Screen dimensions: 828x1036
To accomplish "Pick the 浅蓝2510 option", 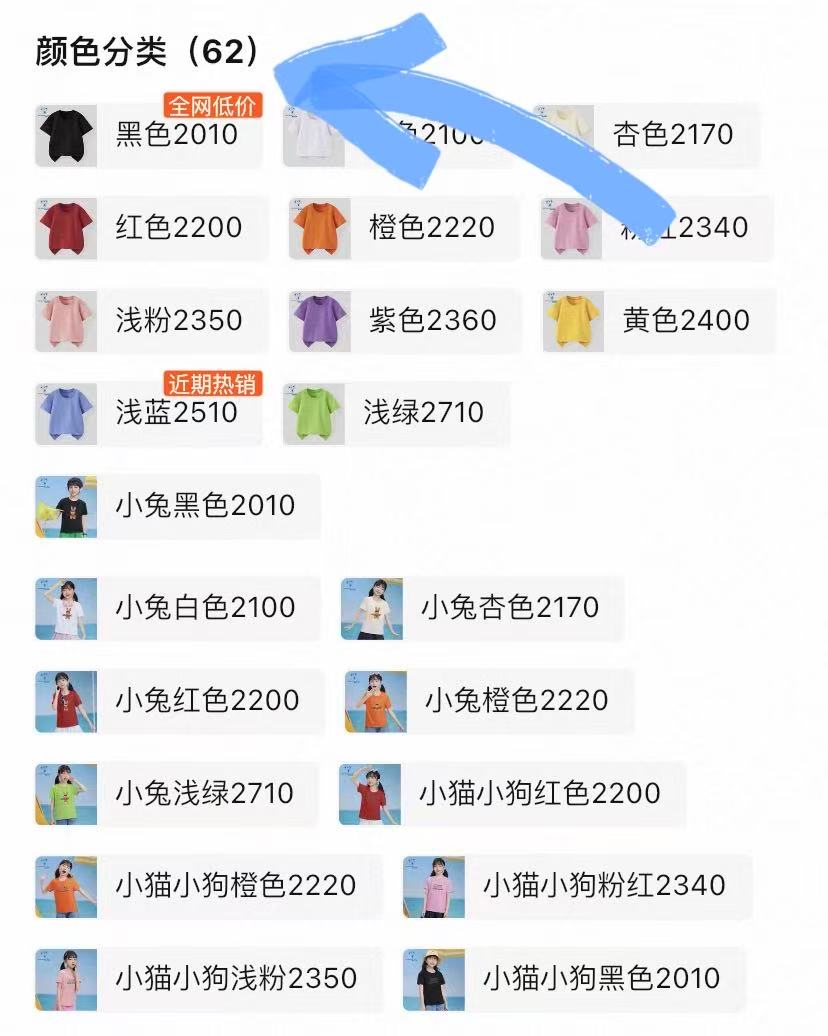I will coord(150,413).
